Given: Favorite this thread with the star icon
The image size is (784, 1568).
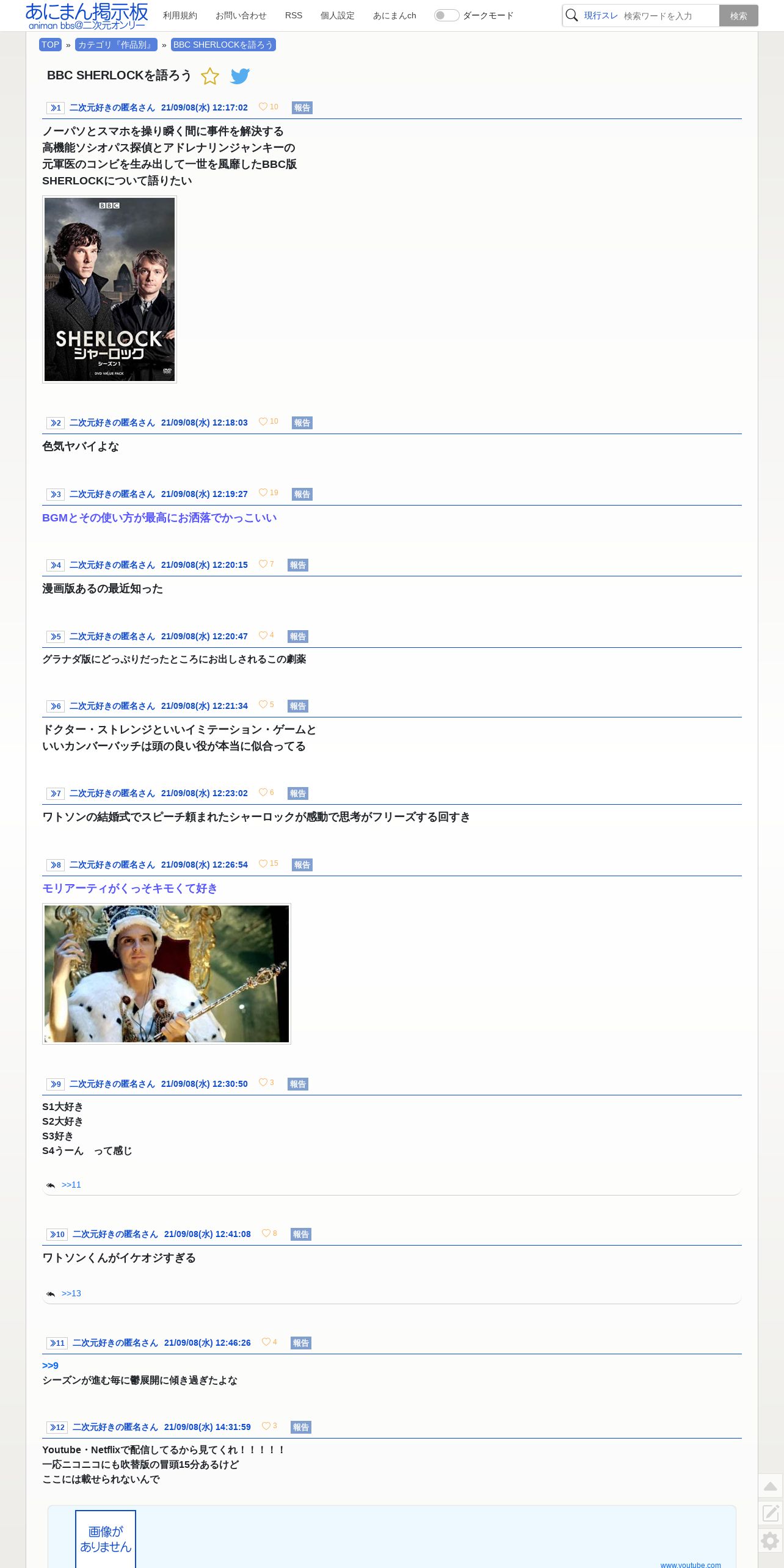Looking at the screenshot, I should click(209, 76).
